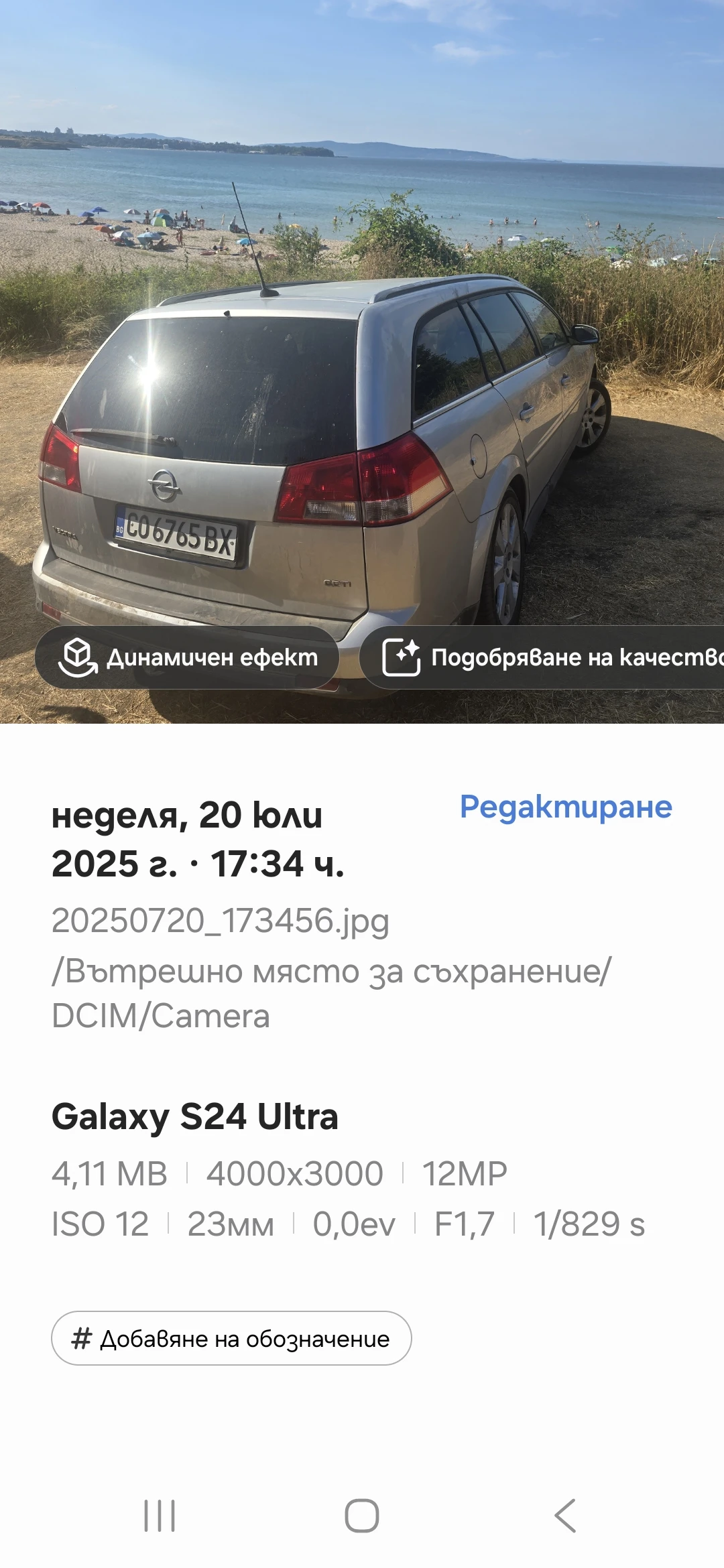Go back with the system back button

pyautogui.click(x=565, y=1516)
